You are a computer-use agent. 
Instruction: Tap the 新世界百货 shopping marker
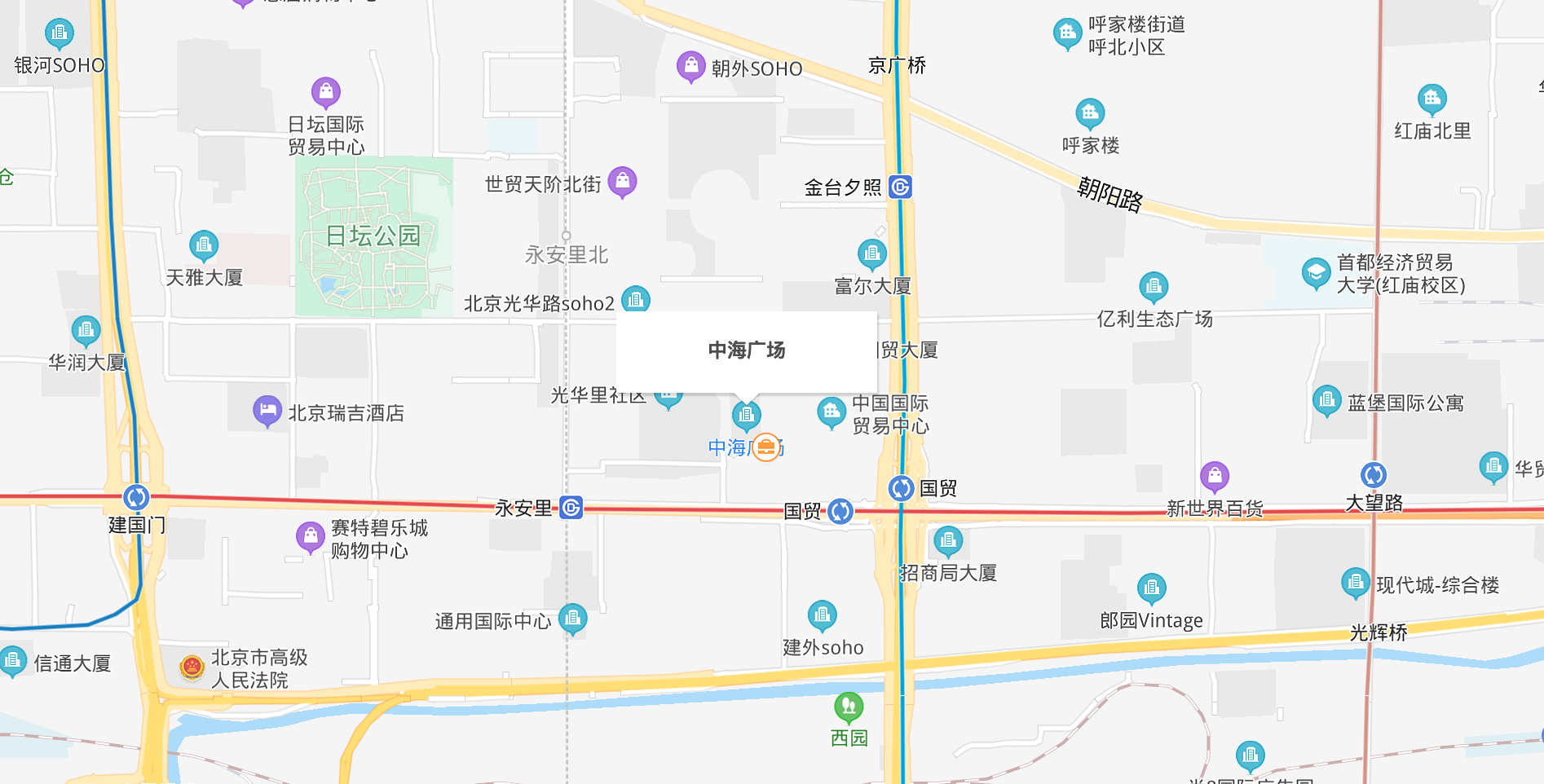[x=1214, y=475]
